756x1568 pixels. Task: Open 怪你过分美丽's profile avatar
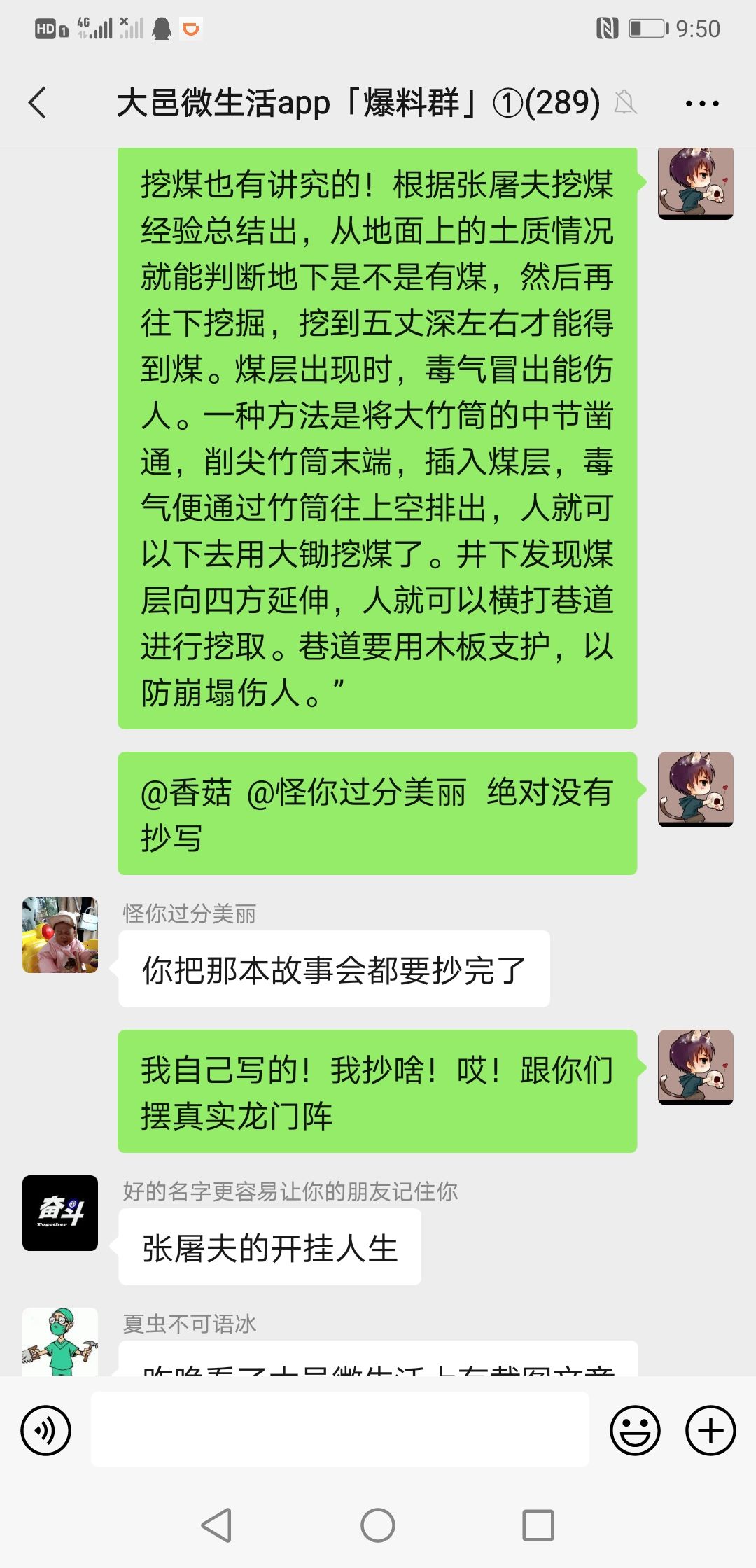click(x=60, y=935)
